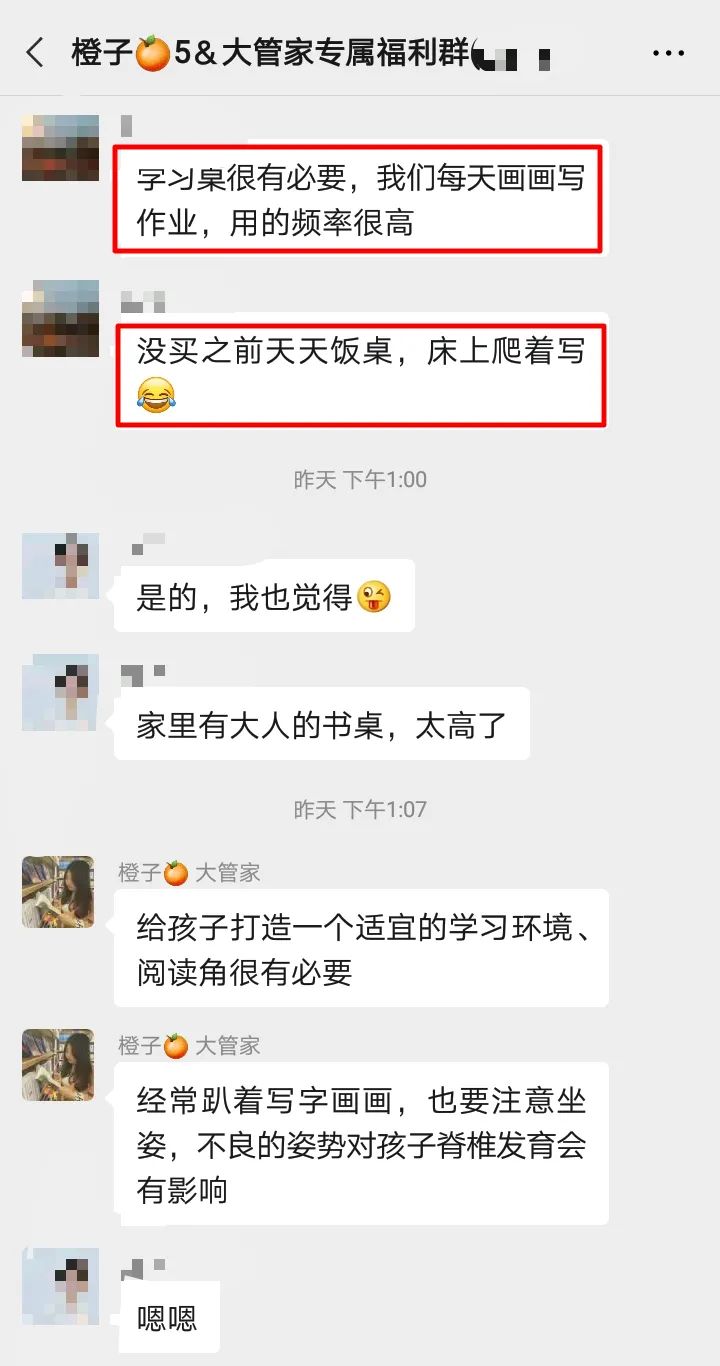Open avatar beside 没买之前天天饭桌 message
Screen dimensions: 720x1366
(x=60, y=319)
